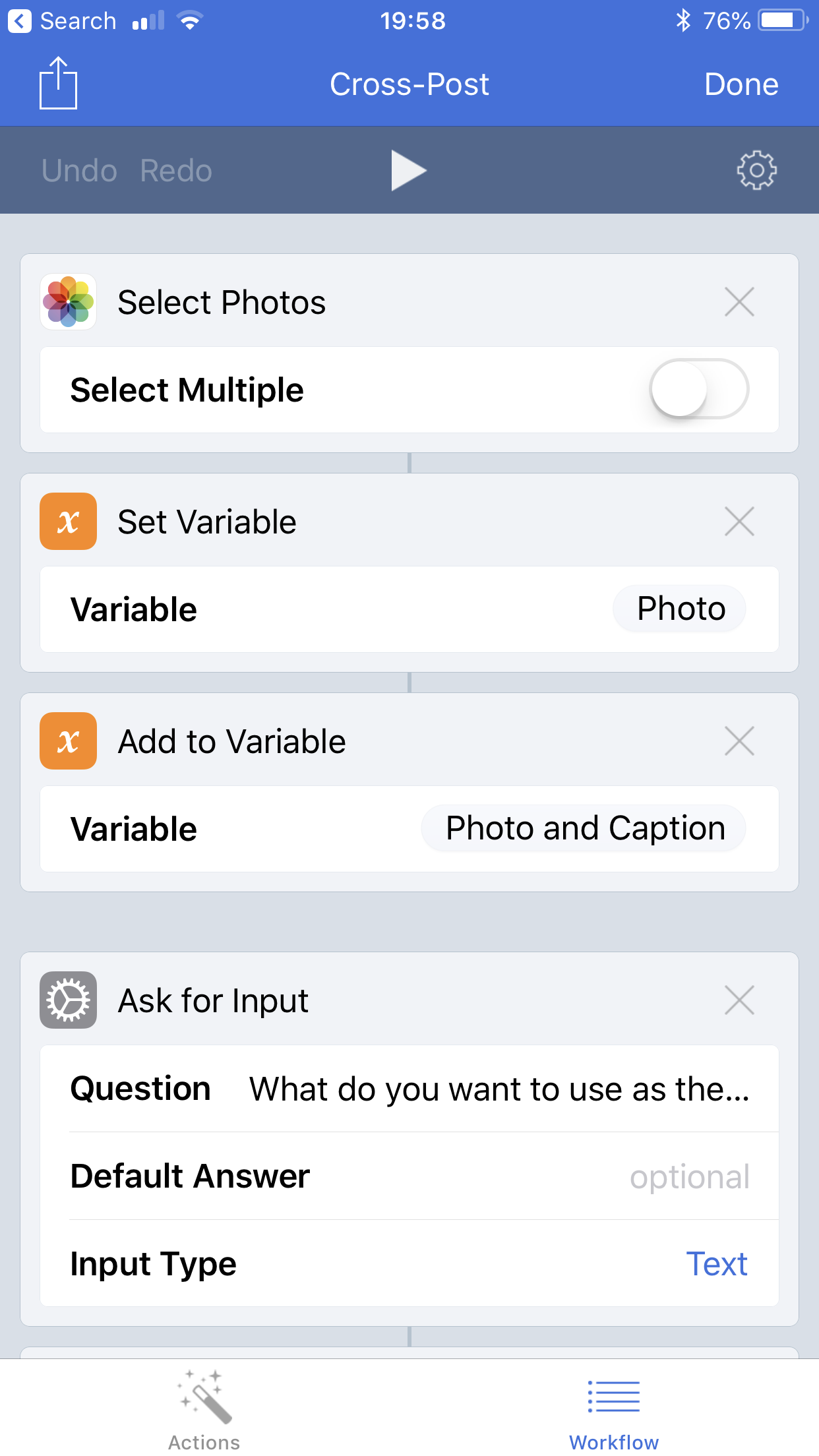
Task: Edit the Photo and Caption variable
Action: 584,828
